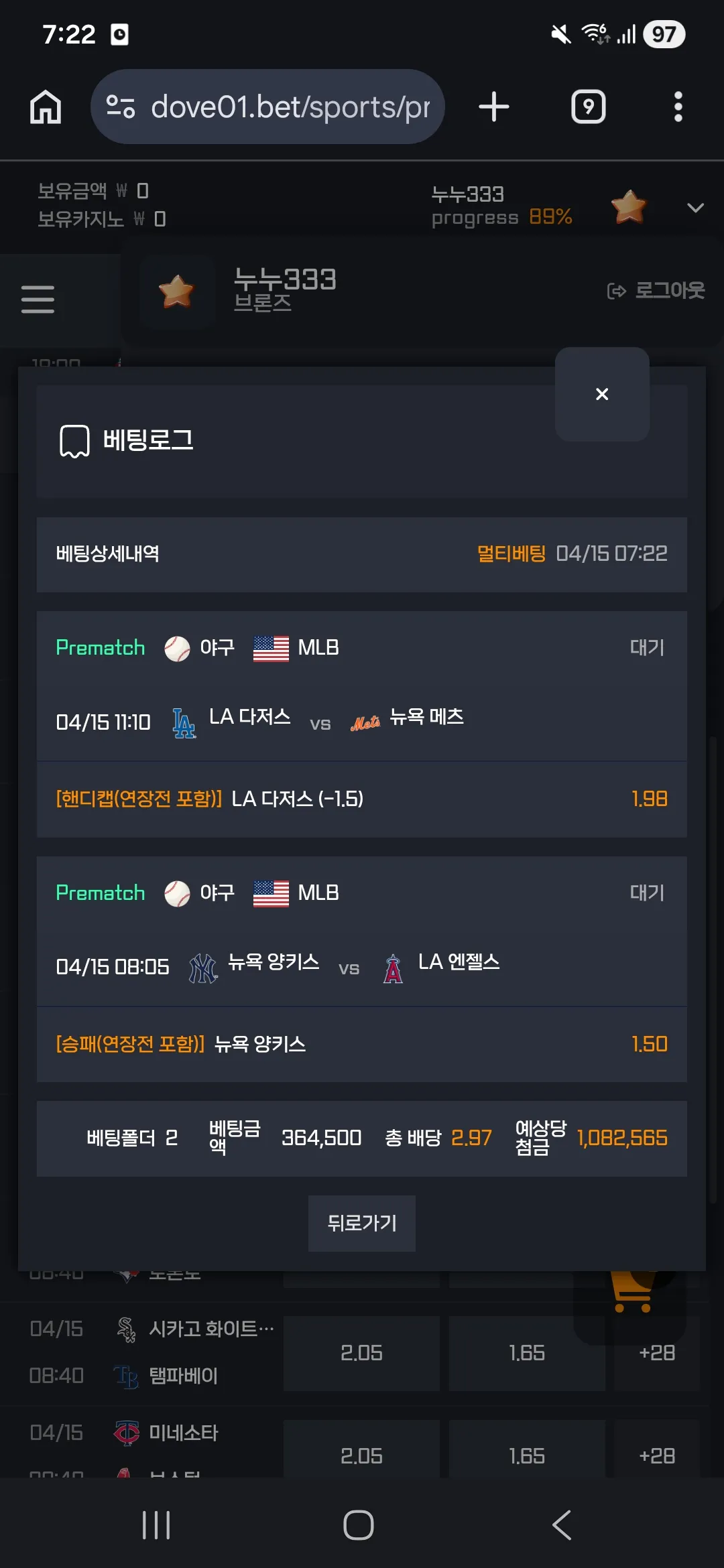Tap the dove01.bet address bar
This screenshot has height=1568, width=724.
point(268,107)
